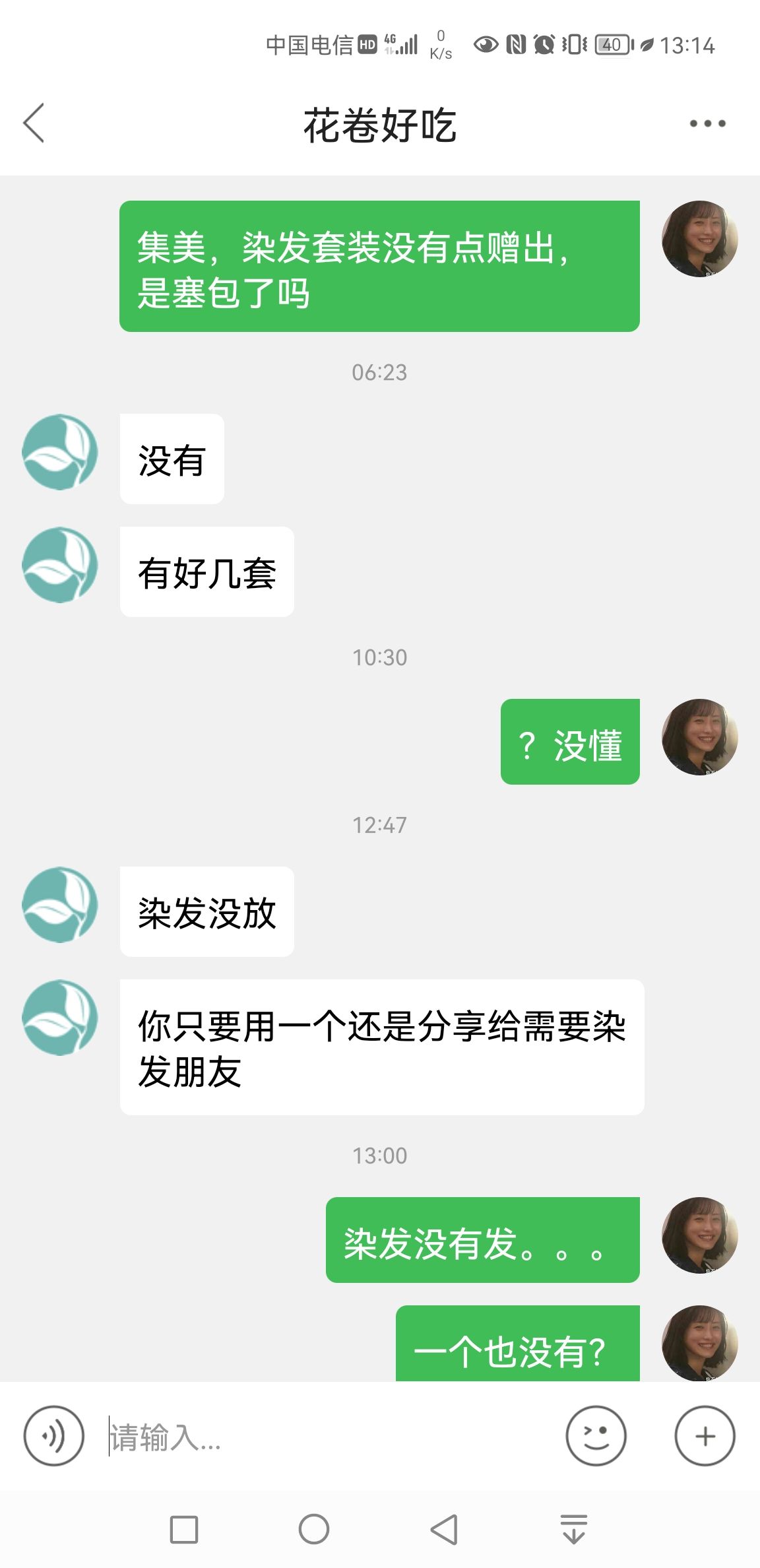Screen dimensions: 760x1568
Task: Open the emoji picker
Action: click(596, 1435)
